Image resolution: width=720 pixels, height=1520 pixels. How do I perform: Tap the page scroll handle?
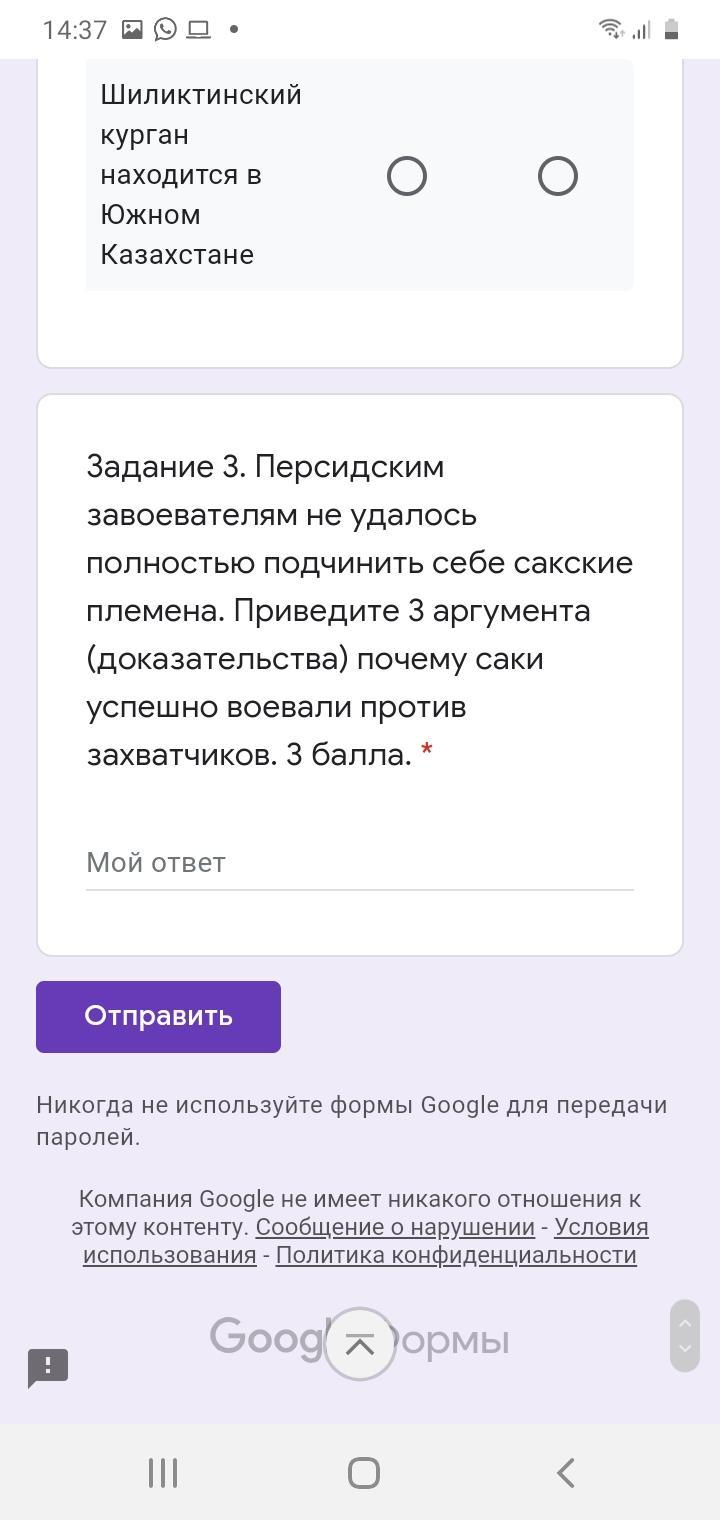coord(685,1335)
